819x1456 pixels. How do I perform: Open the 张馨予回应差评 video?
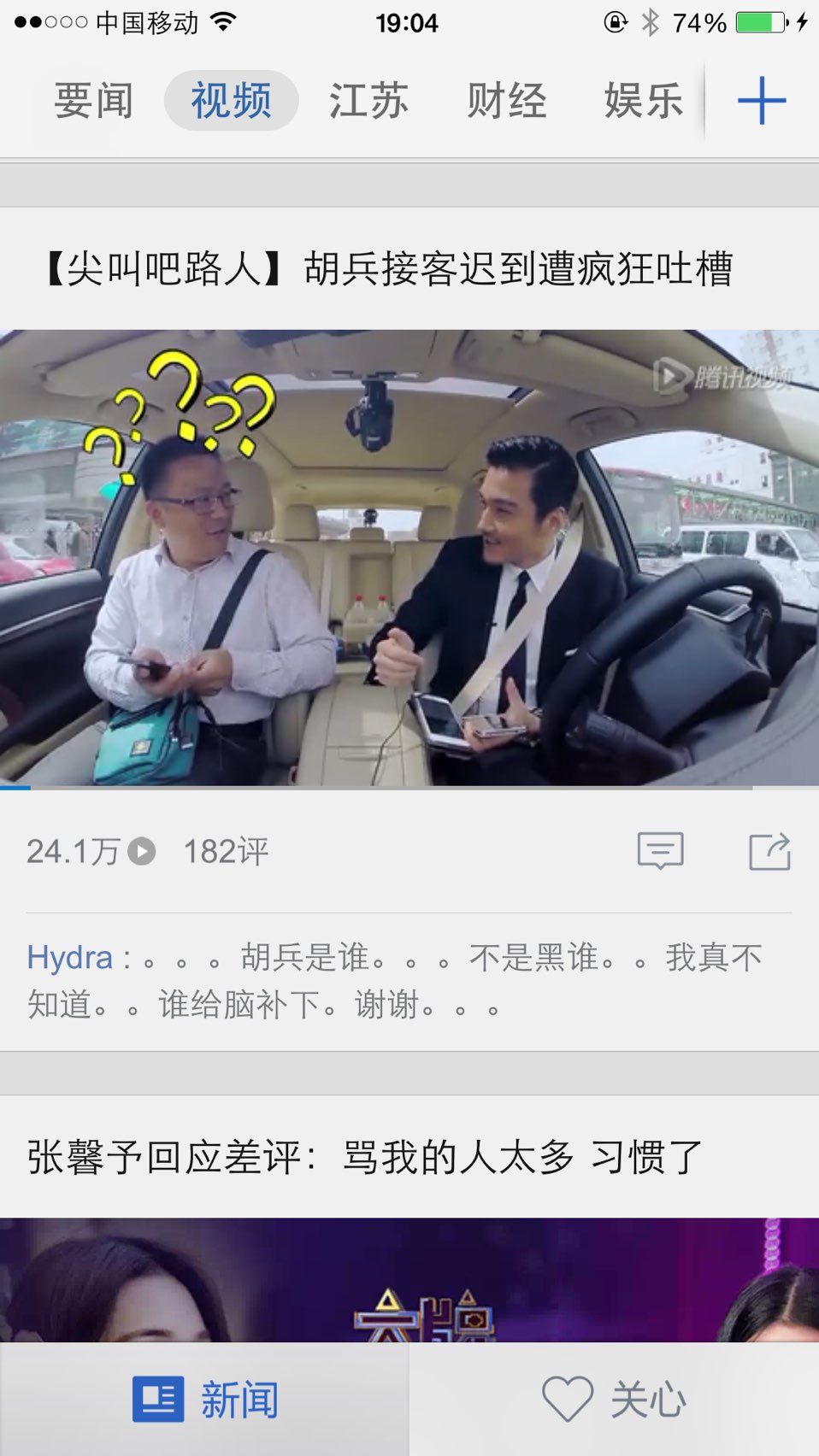[365, 1158]
